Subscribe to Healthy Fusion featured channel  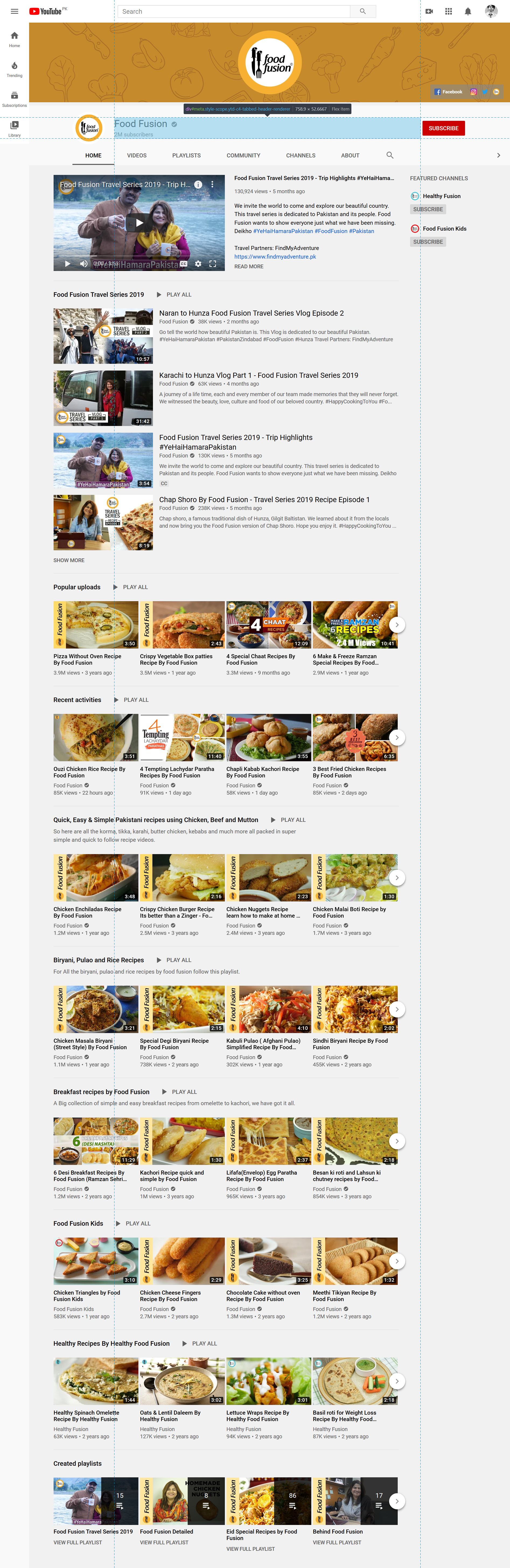(428, 209)
